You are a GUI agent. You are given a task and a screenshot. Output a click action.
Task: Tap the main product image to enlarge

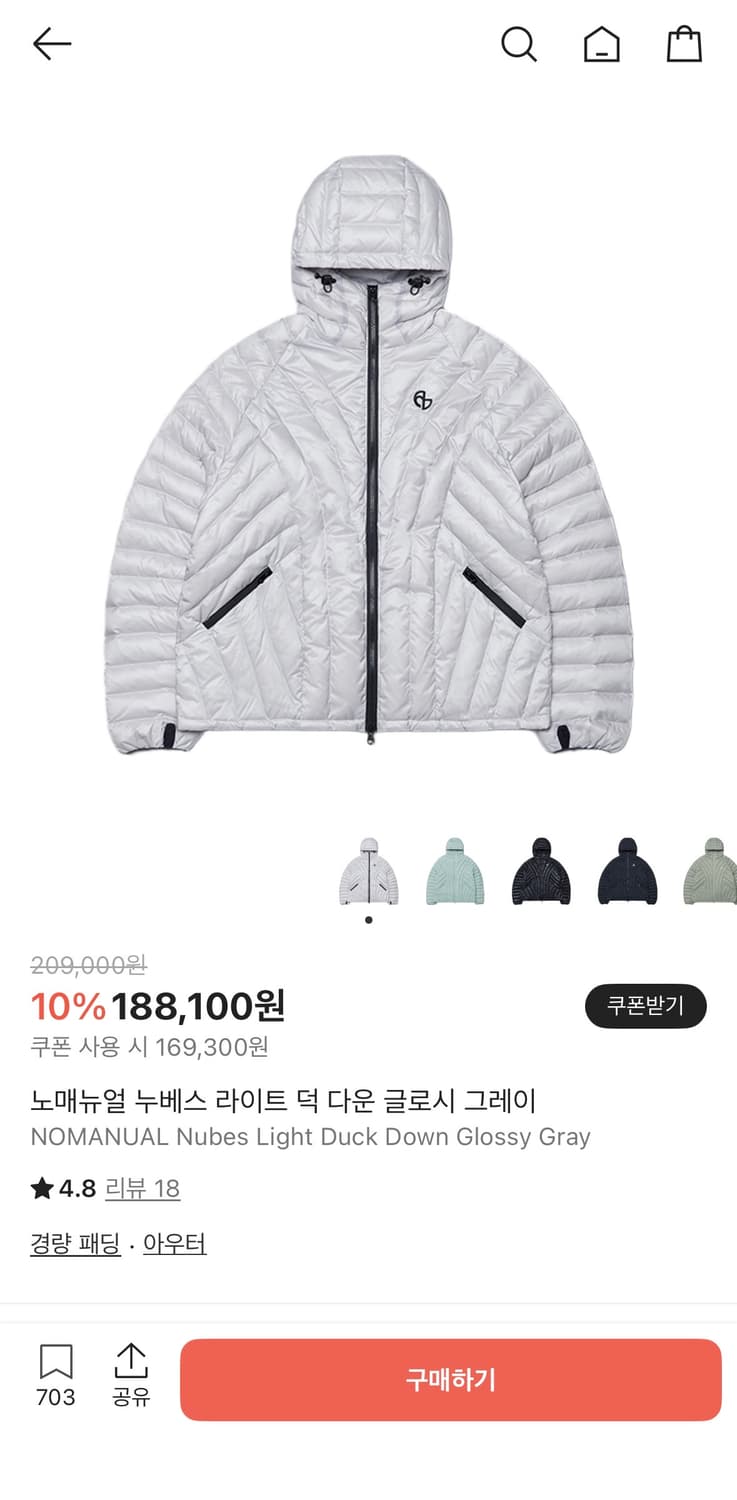368,460
